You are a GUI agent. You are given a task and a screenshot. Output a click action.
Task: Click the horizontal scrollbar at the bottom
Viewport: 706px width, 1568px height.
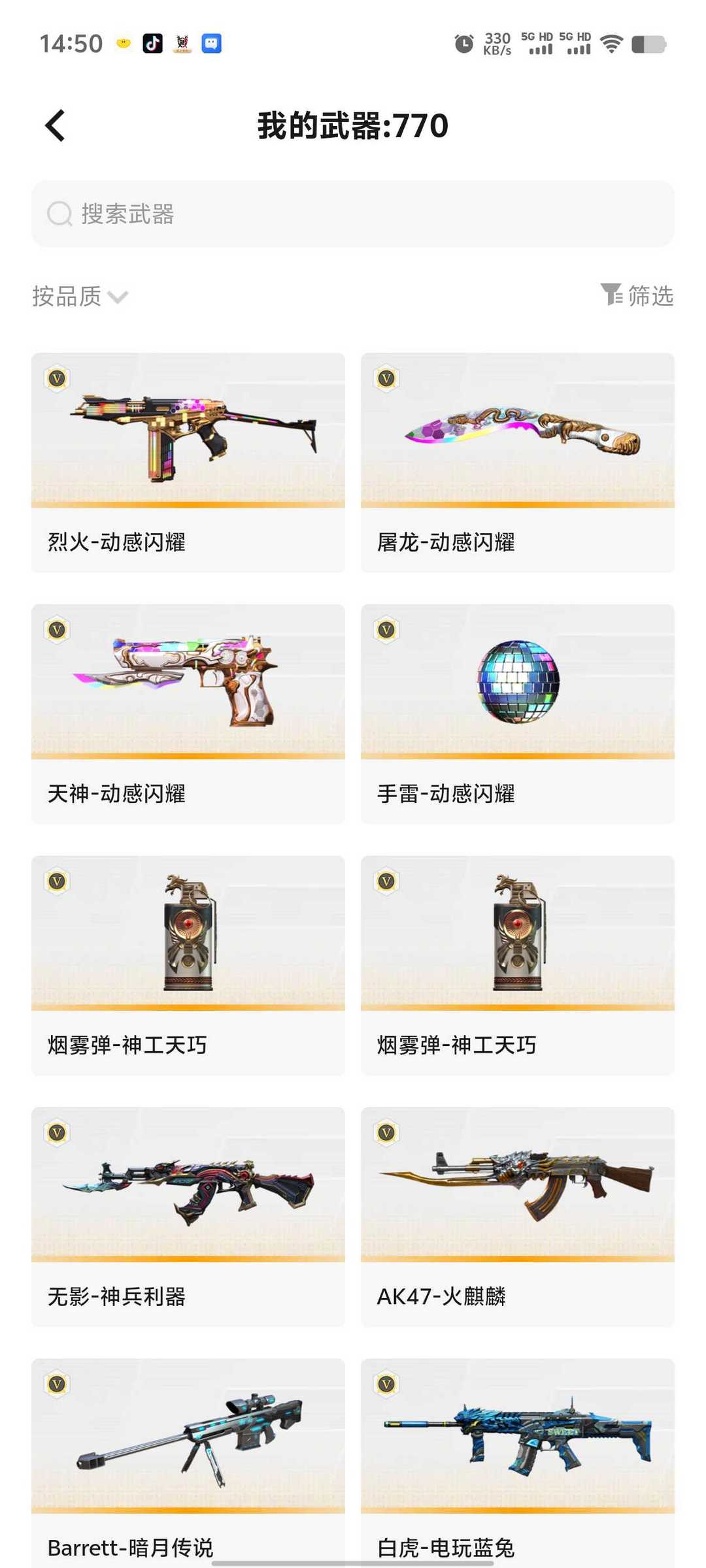click(353, 1563)
